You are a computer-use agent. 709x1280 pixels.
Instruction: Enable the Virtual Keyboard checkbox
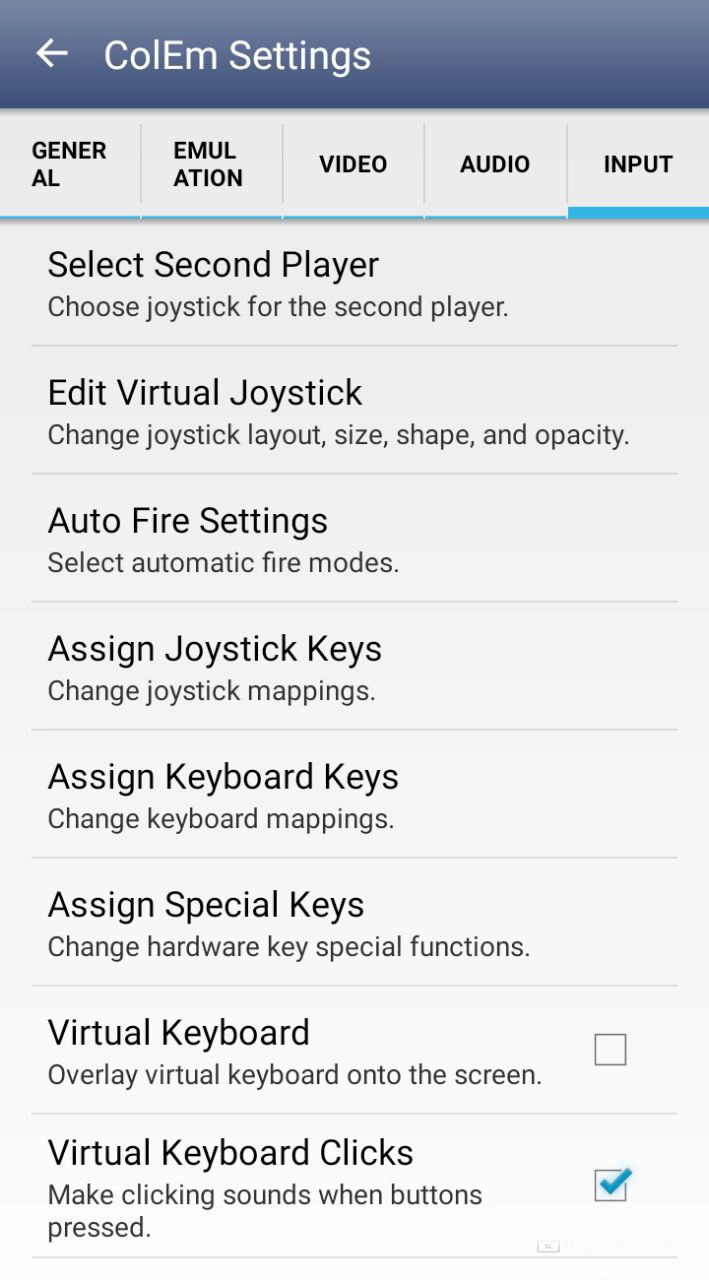pyautogui.click(x=610, y=1050)
